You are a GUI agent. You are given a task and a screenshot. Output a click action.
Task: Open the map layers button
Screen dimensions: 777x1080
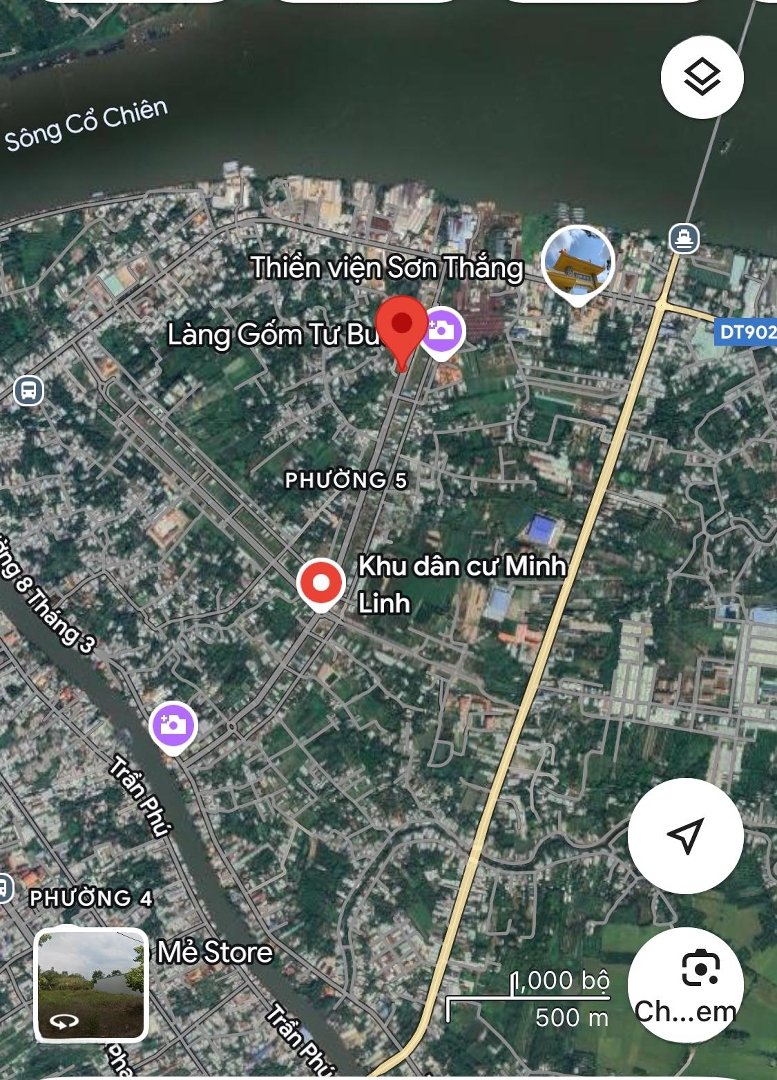[702, 77]
